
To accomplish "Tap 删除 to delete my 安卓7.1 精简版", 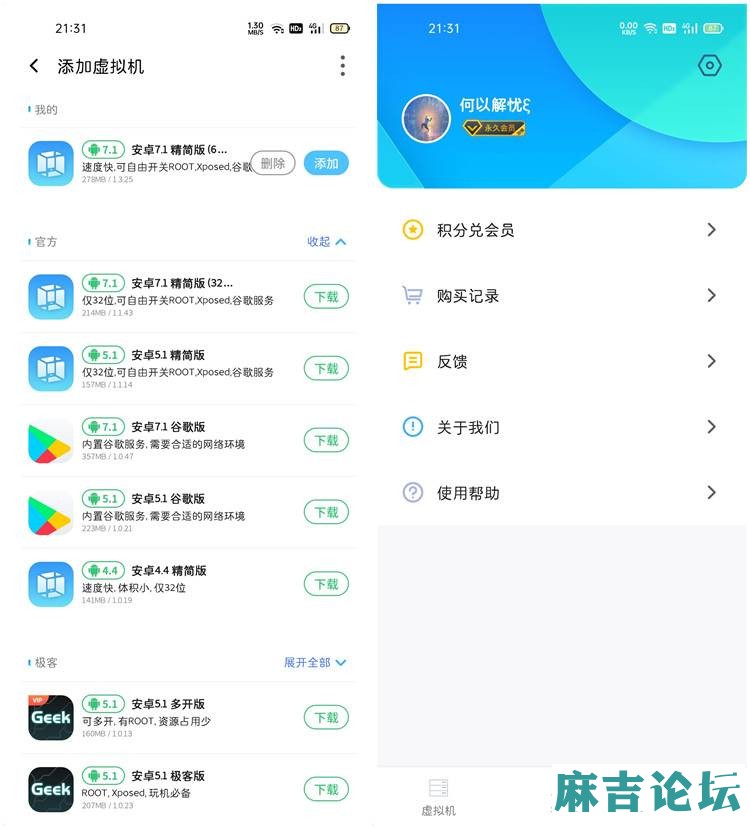I will coord(272,163).
